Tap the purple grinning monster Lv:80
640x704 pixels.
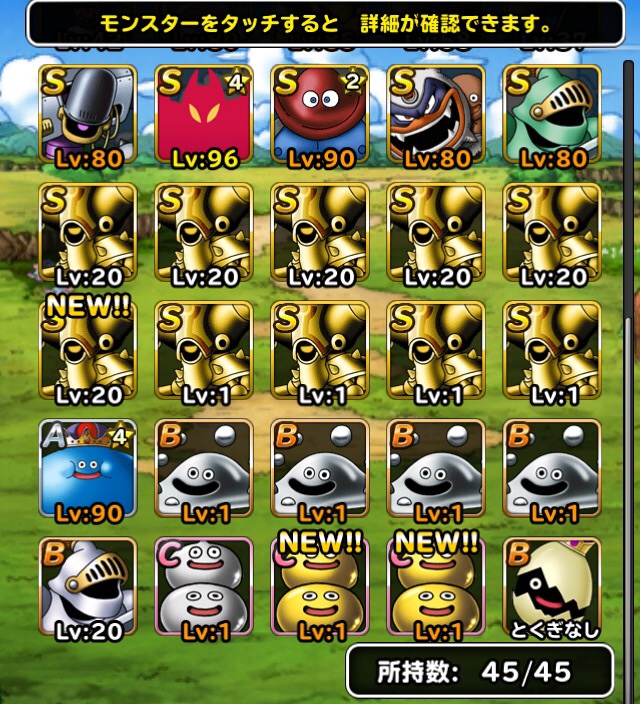[436, 113]
